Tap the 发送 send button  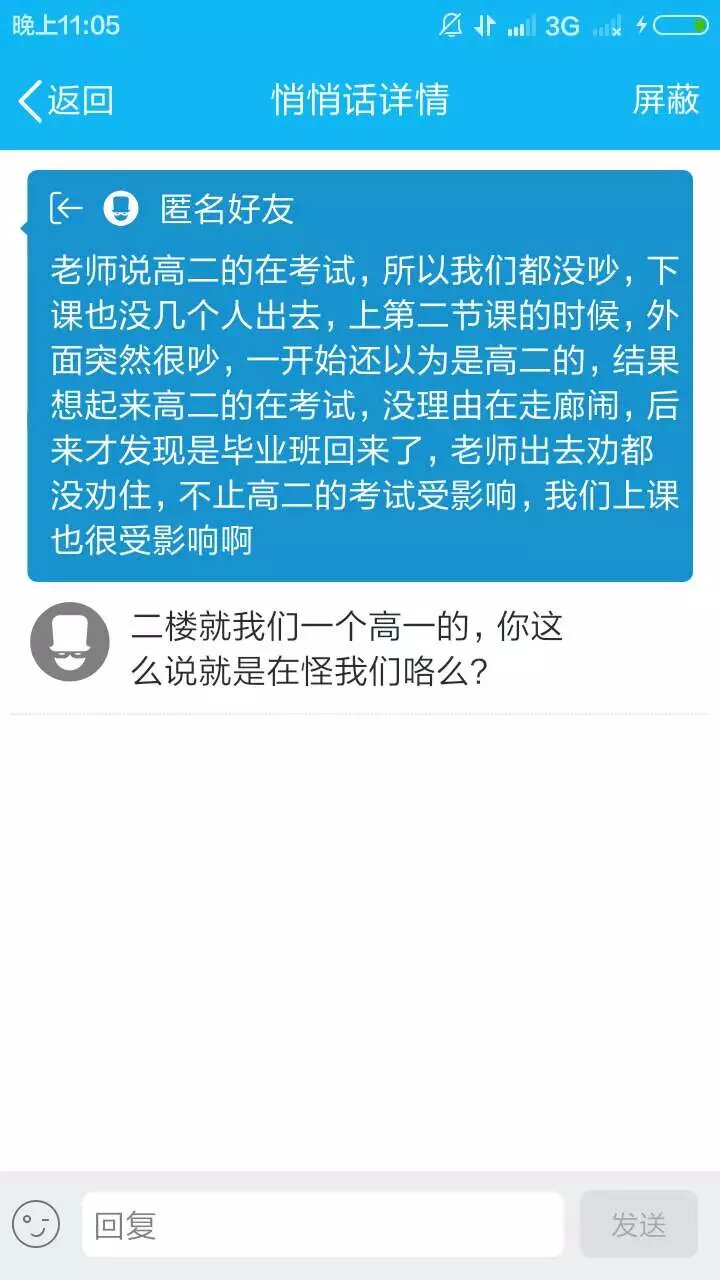coord(638,1224)
